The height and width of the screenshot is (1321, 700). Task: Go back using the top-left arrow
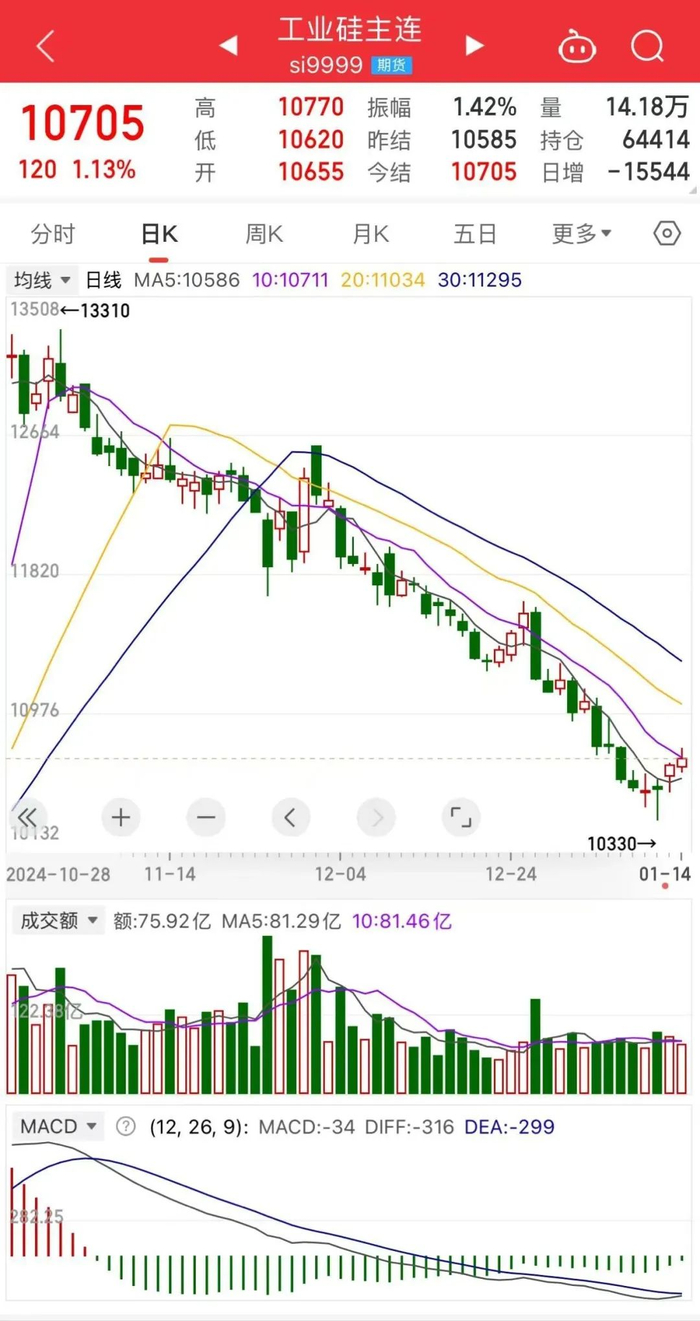(45, 45)
